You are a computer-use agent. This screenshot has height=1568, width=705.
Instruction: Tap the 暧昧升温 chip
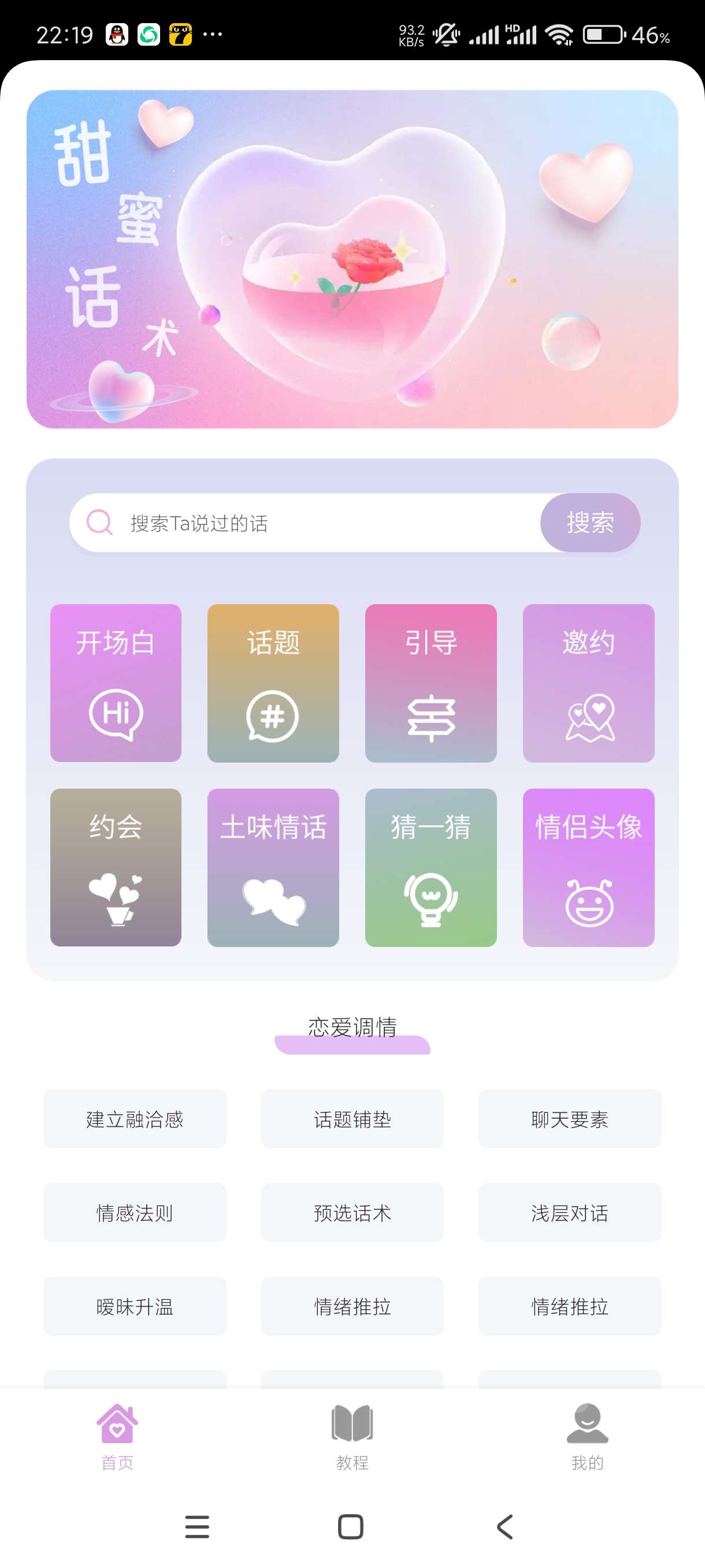tap(135, 1306)
